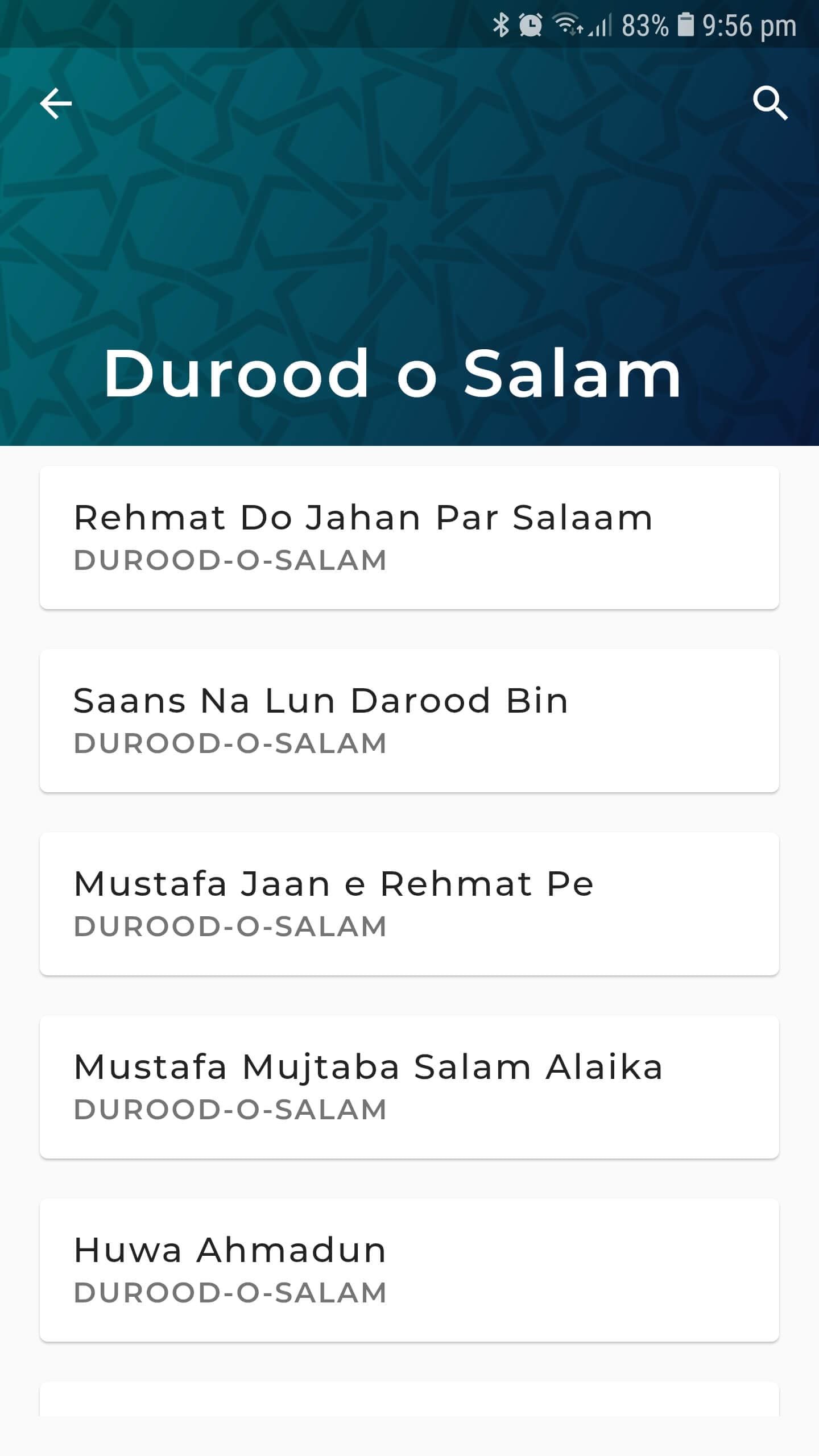Open the search magnifier icon
The height and width of the screenshot is (1456, 819).
click(x=770, y=104)
